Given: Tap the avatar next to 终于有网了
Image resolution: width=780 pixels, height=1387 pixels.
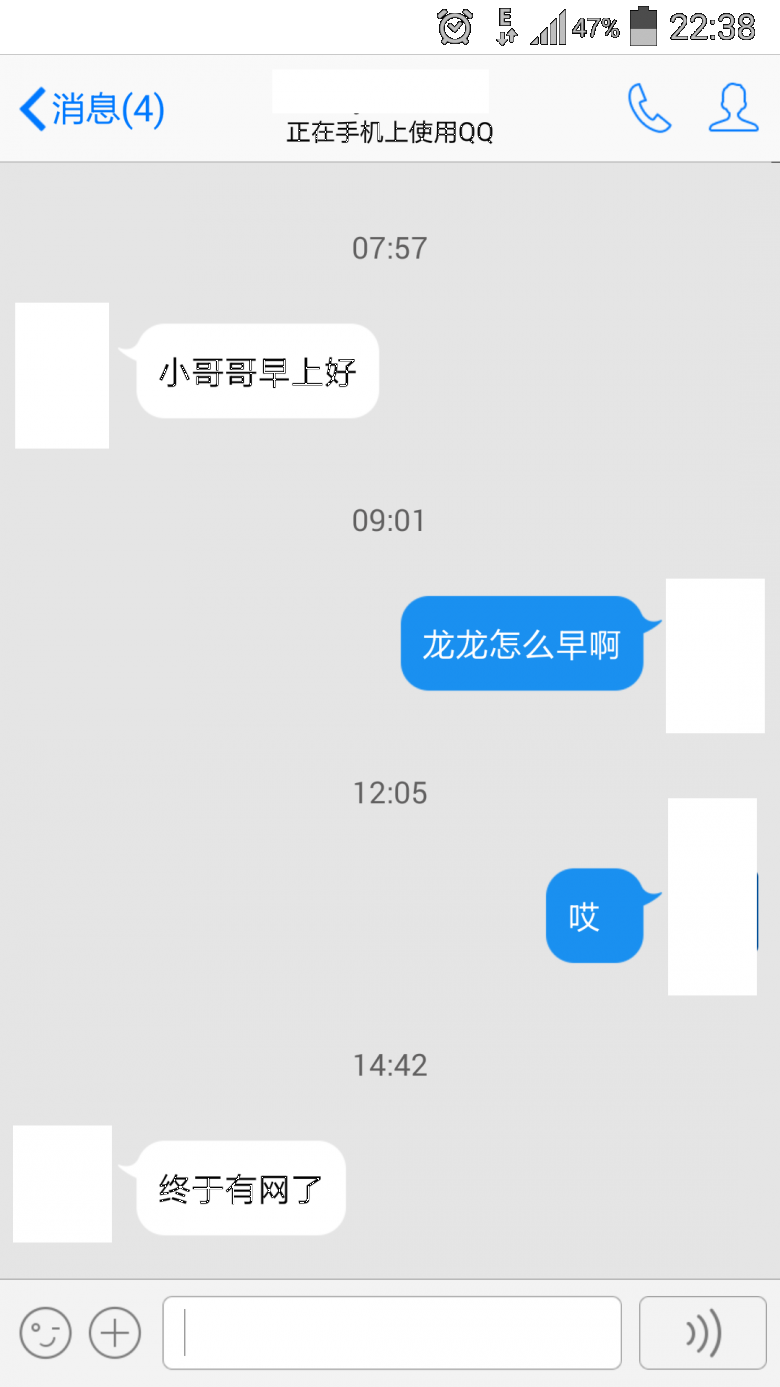Looking at the screenshot, I should tap(62, 1184).
